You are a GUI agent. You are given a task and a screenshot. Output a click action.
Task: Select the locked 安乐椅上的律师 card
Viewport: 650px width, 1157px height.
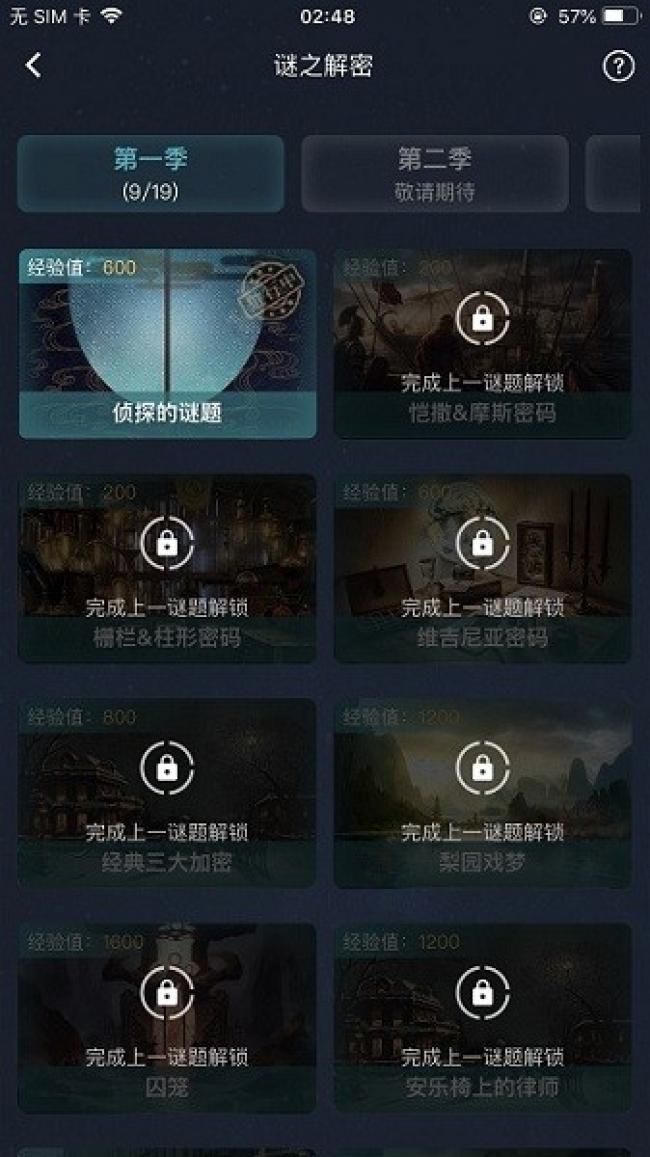[x=483, y=1018]
